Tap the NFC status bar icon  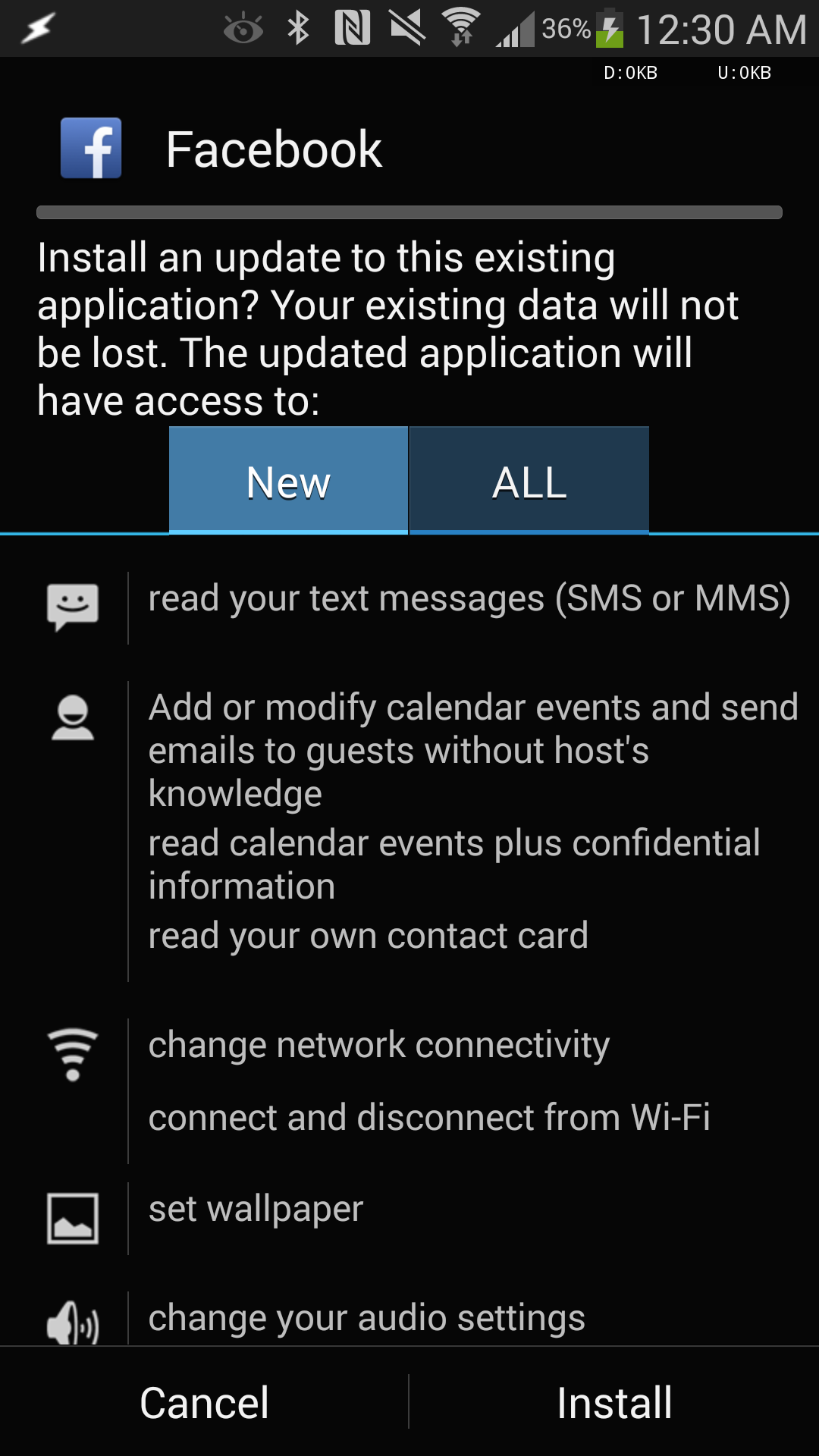353,27
